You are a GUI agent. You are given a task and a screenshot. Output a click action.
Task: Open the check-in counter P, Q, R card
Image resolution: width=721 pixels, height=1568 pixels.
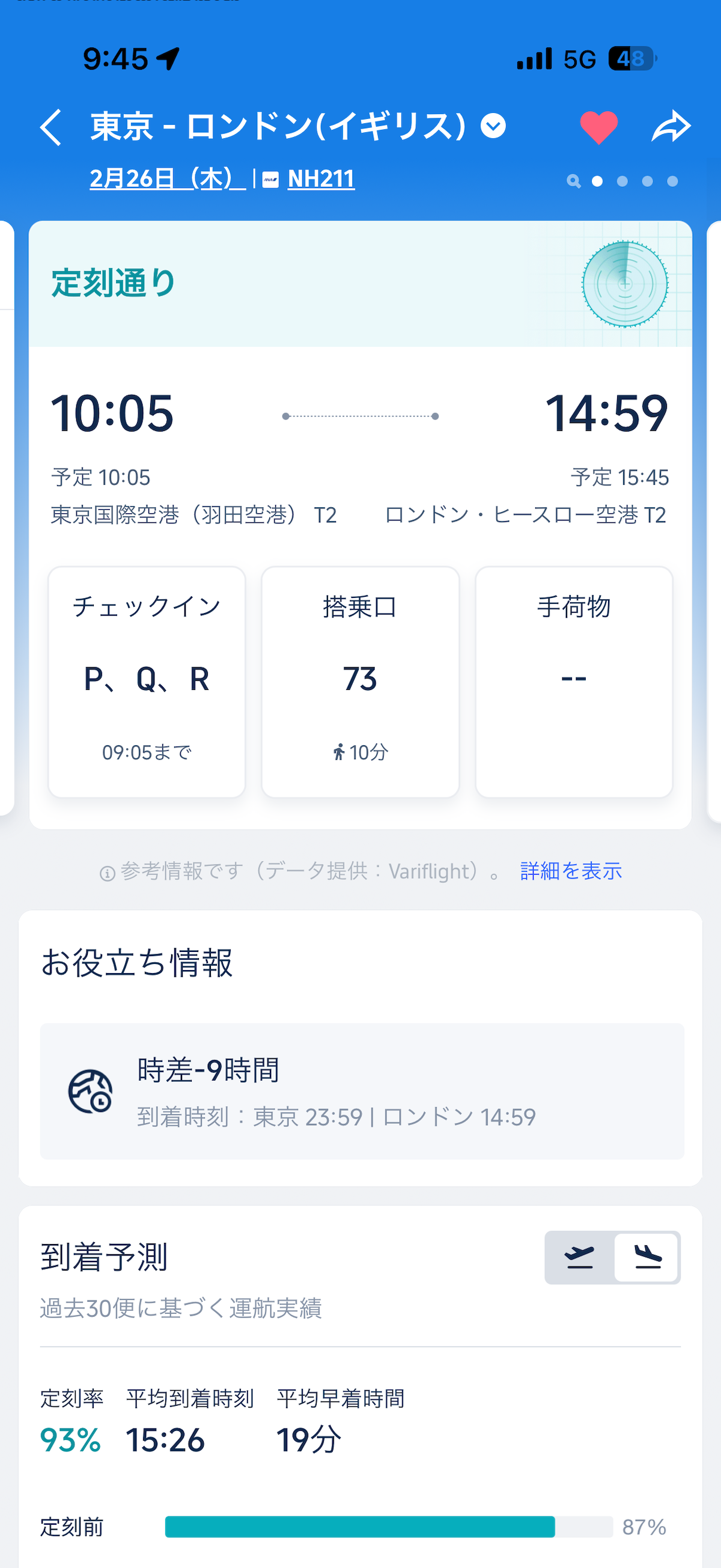pos(147,681)
